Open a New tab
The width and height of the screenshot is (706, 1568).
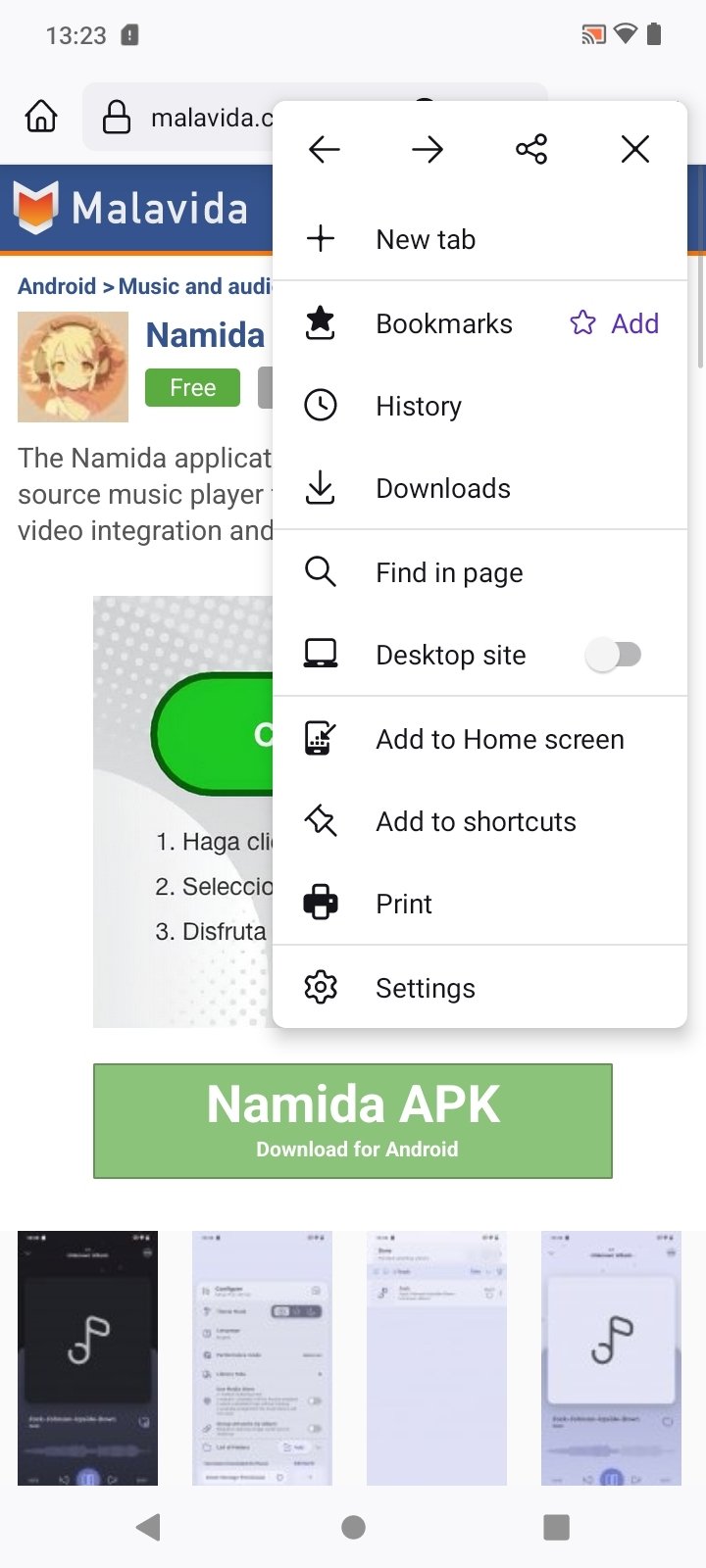pos(426,239)
